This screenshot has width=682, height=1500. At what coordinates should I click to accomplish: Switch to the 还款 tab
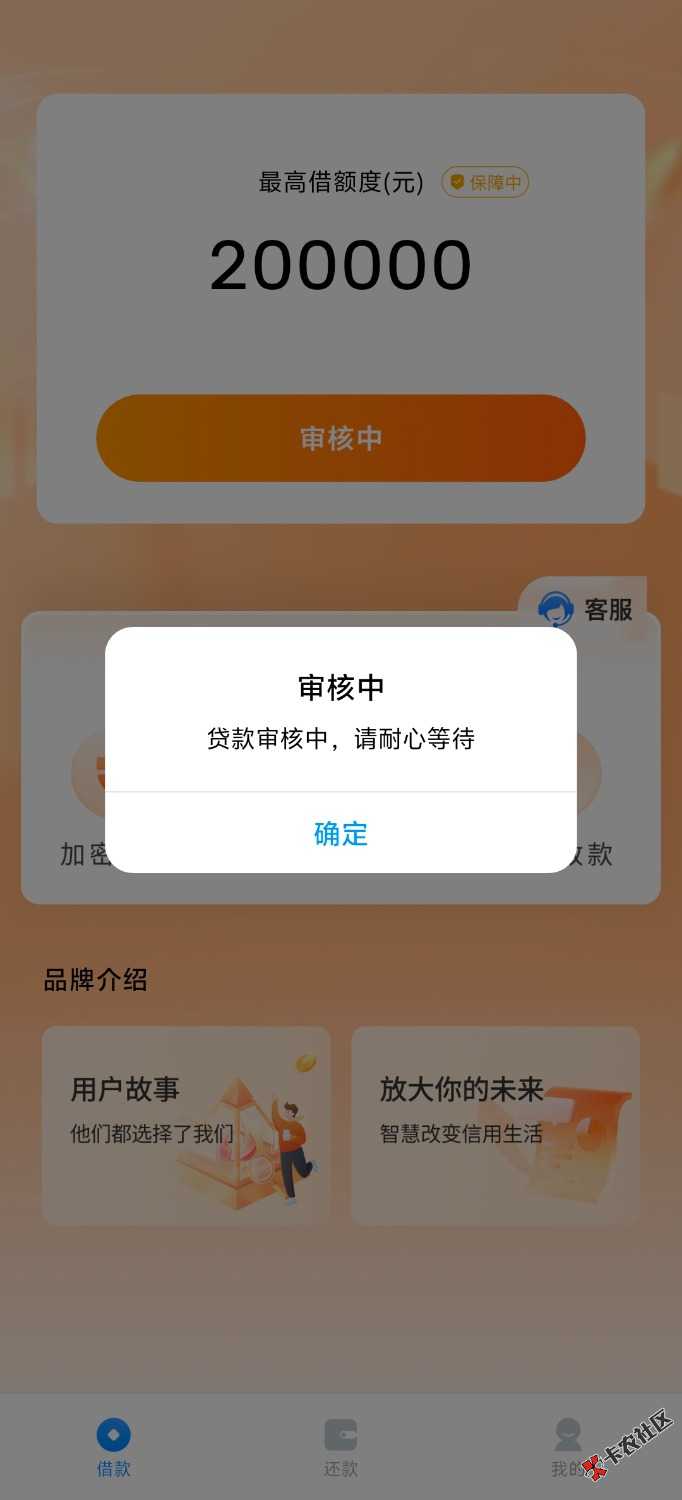tap(341, 1448)
